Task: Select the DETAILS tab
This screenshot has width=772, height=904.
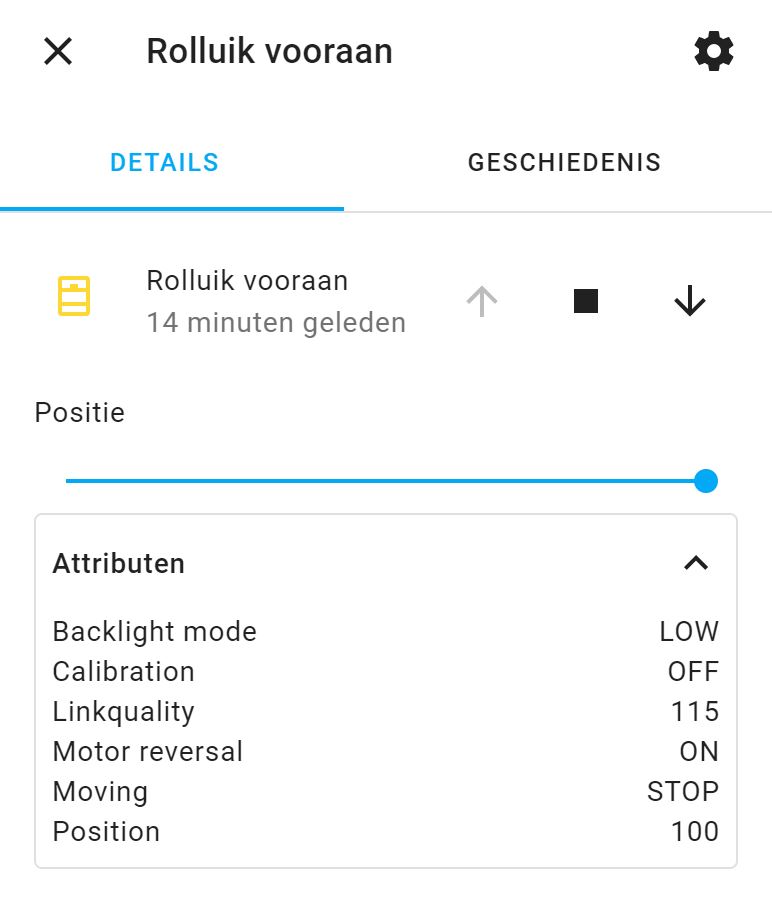Action: (x=165, y=162)
